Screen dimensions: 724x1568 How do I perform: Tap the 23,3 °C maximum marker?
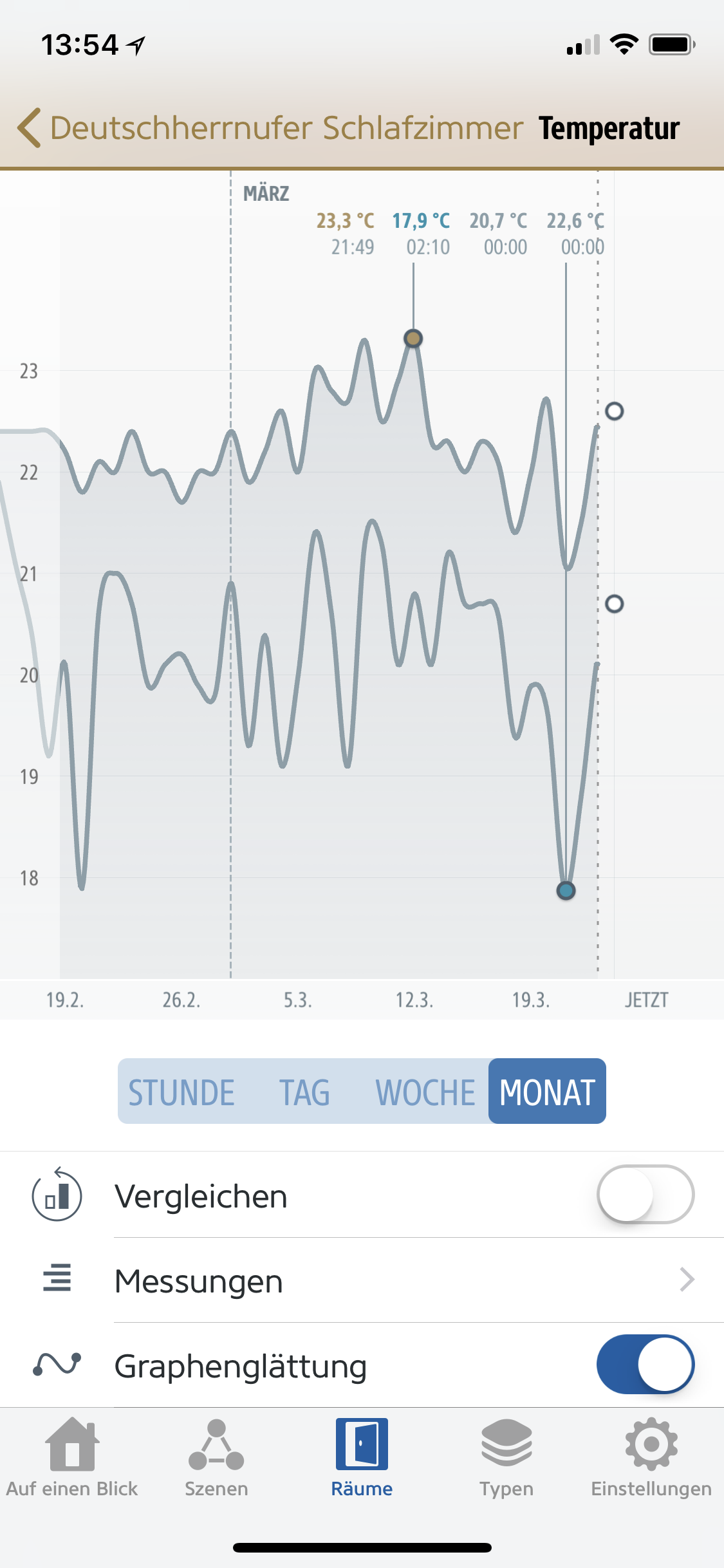pos(413,339)
